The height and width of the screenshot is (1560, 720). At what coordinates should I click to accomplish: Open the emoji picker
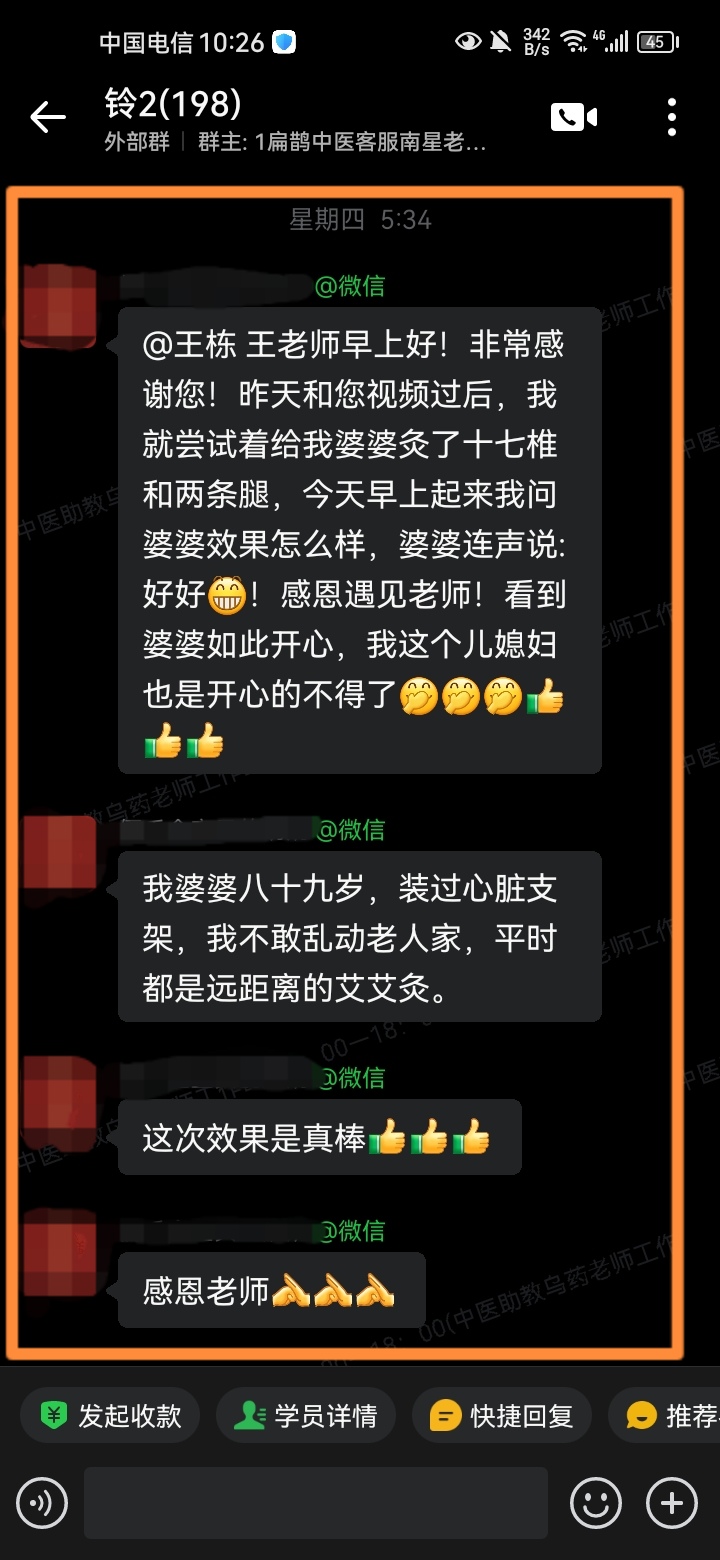(596, 1503)
